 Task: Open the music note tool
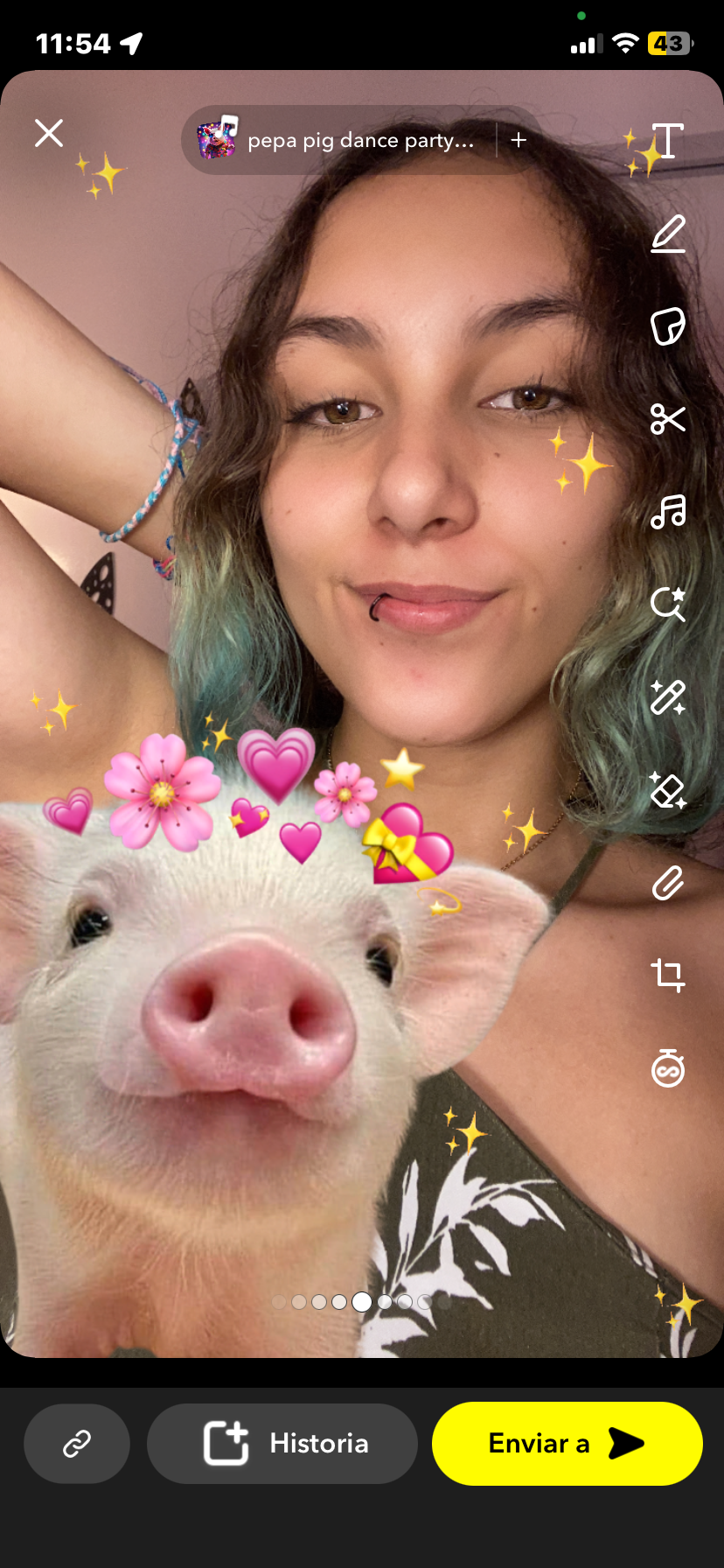667,512
